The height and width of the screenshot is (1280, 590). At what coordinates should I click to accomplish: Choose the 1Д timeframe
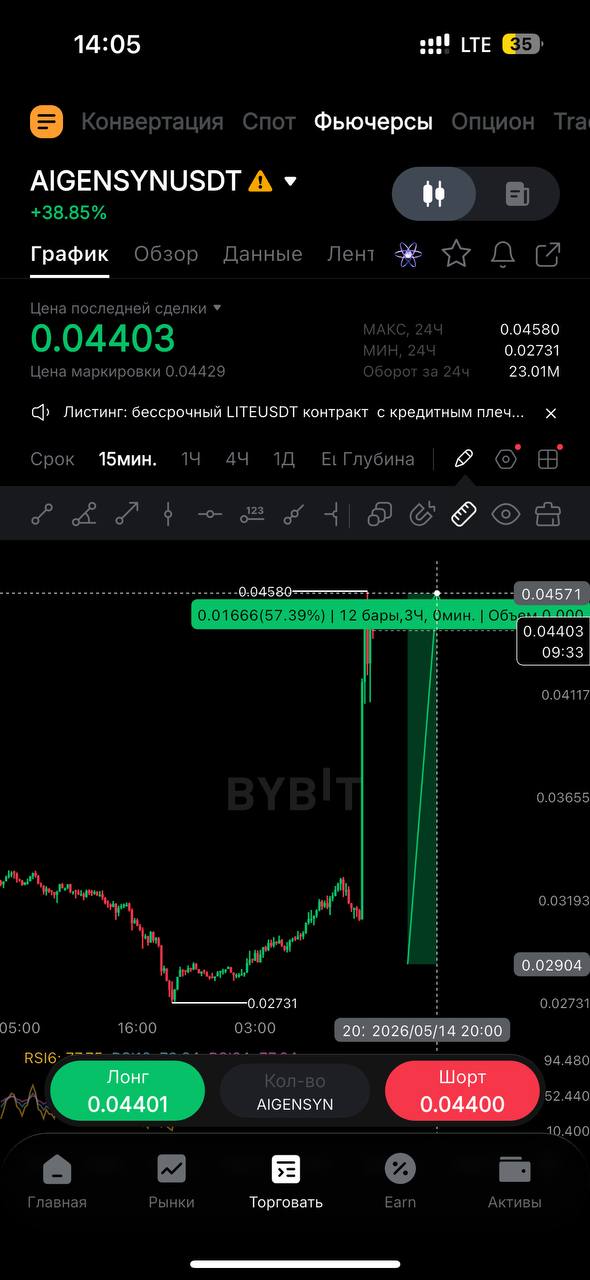point(284,459)
